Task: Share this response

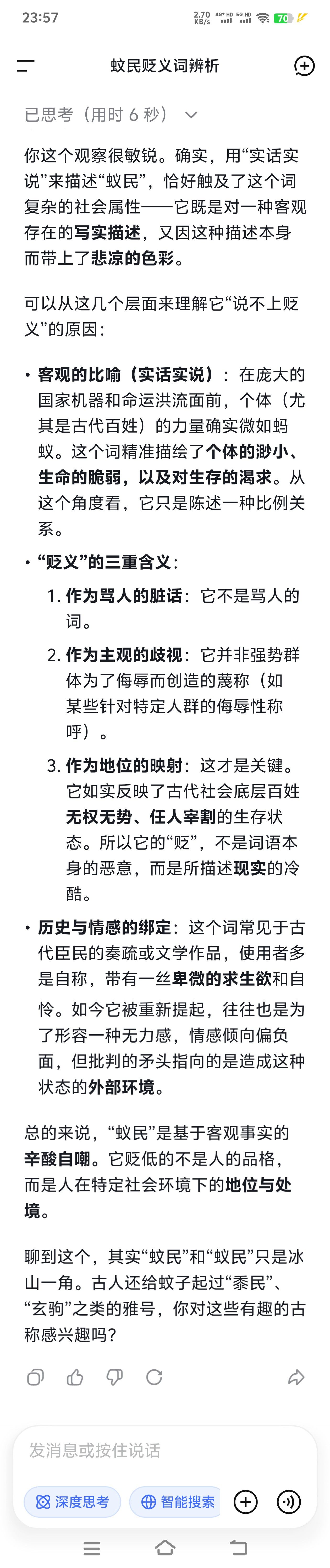Action: tap(296, 1378)
